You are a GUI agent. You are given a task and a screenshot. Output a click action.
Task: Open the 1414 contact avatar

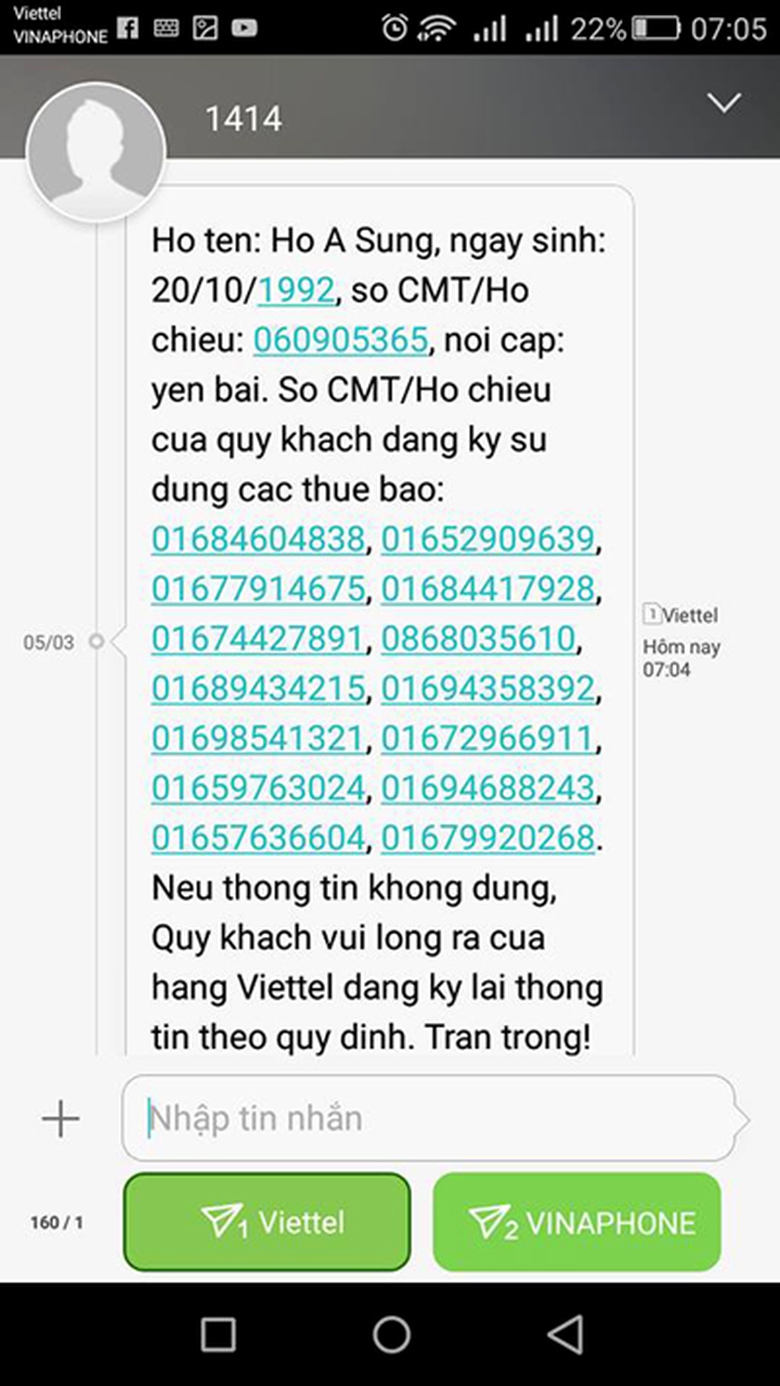[x=96, y=150]
